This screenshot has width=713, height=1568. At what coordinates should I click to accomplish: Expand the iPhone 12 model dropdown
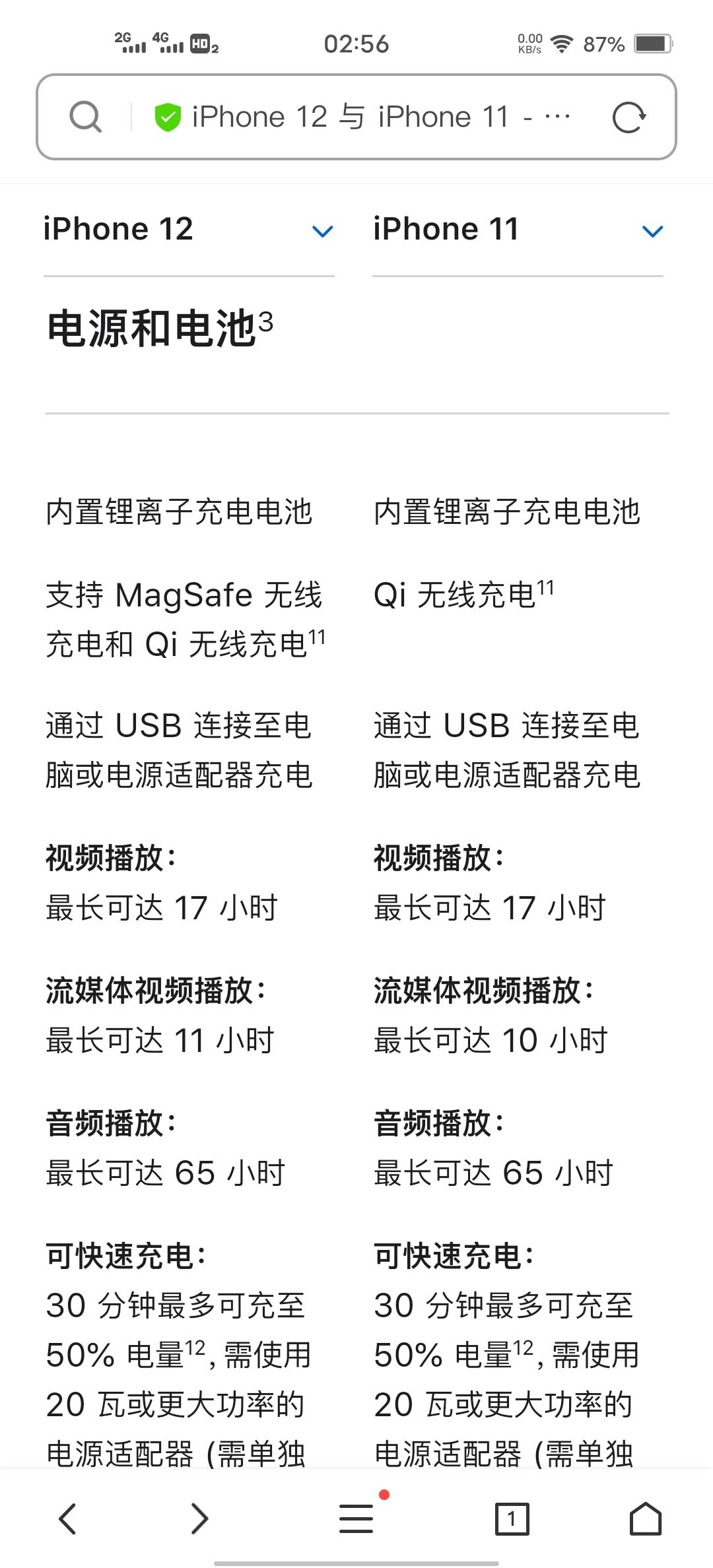point(189,230)
